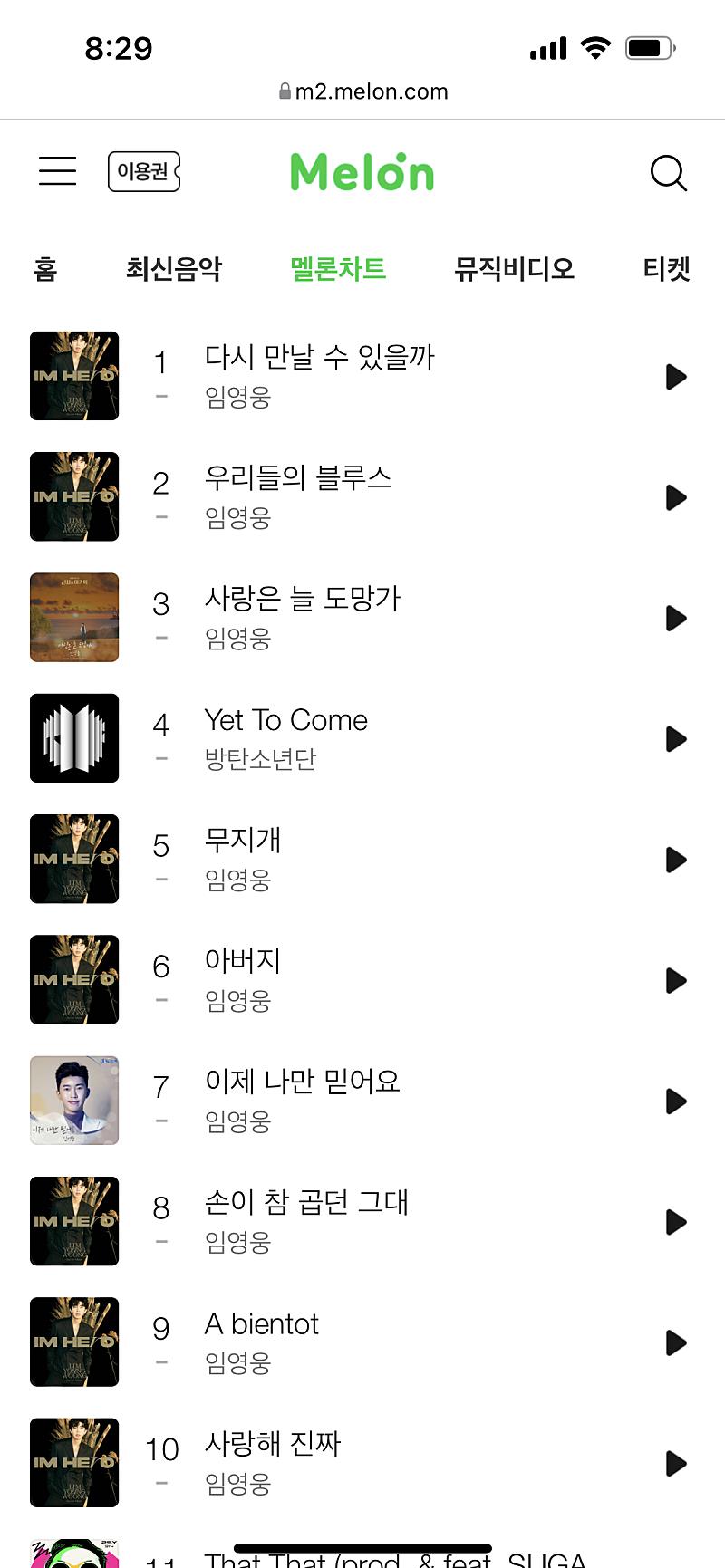Play Yet To Come by 방탄소년단

(676, 739)
